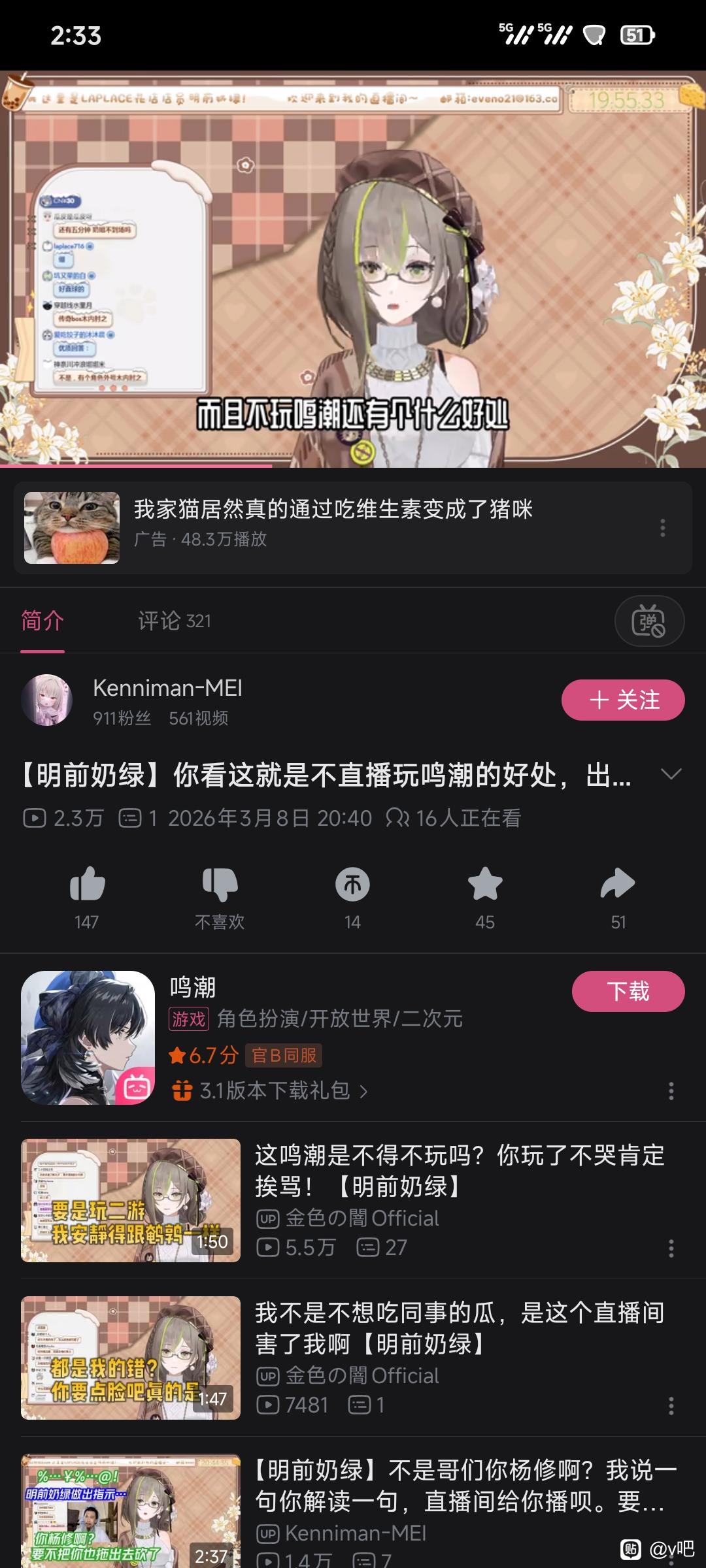Open overflow menu on the cat ad
This screenshot has width=706, height=1568.
(663, 528)
